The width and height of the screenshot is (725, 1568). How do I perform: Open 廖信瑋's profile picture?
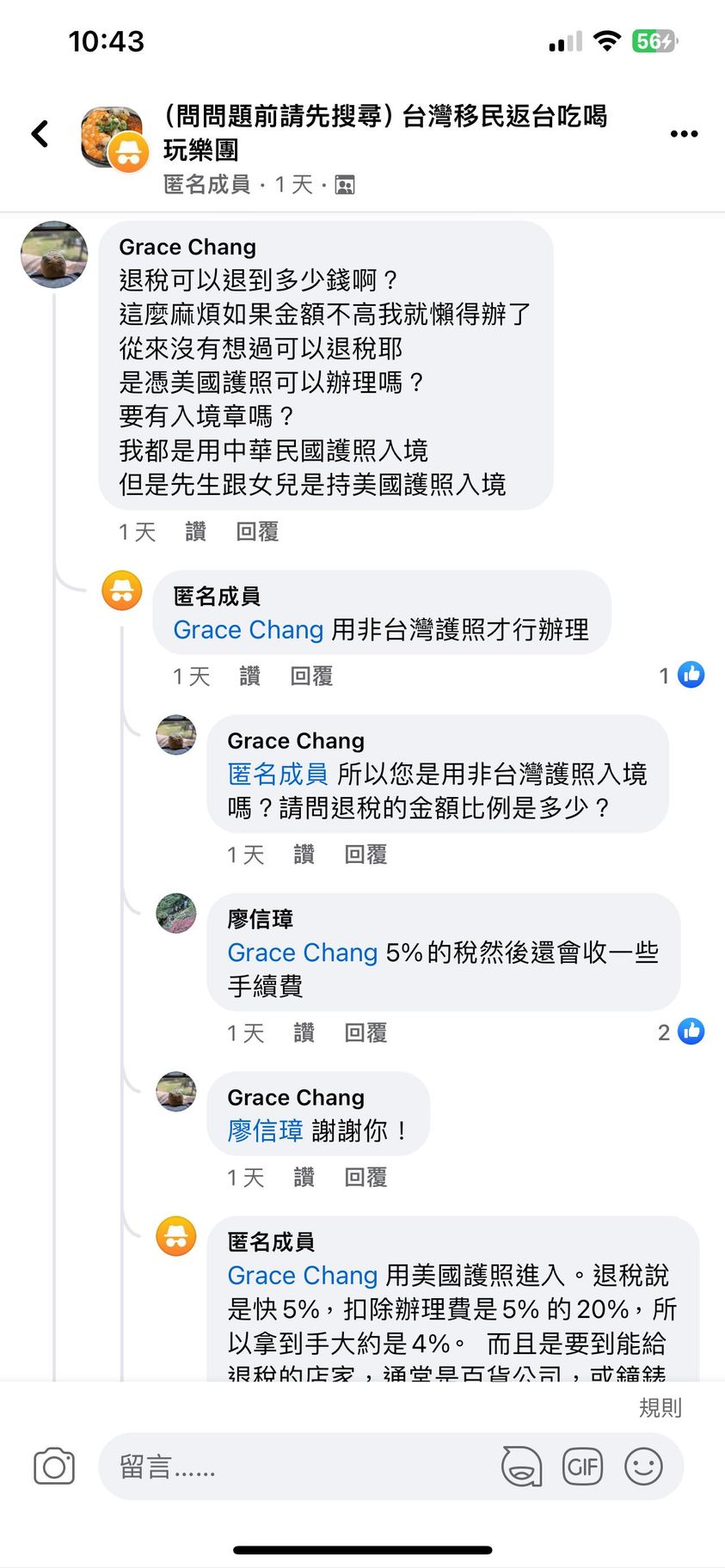[176, 914]
